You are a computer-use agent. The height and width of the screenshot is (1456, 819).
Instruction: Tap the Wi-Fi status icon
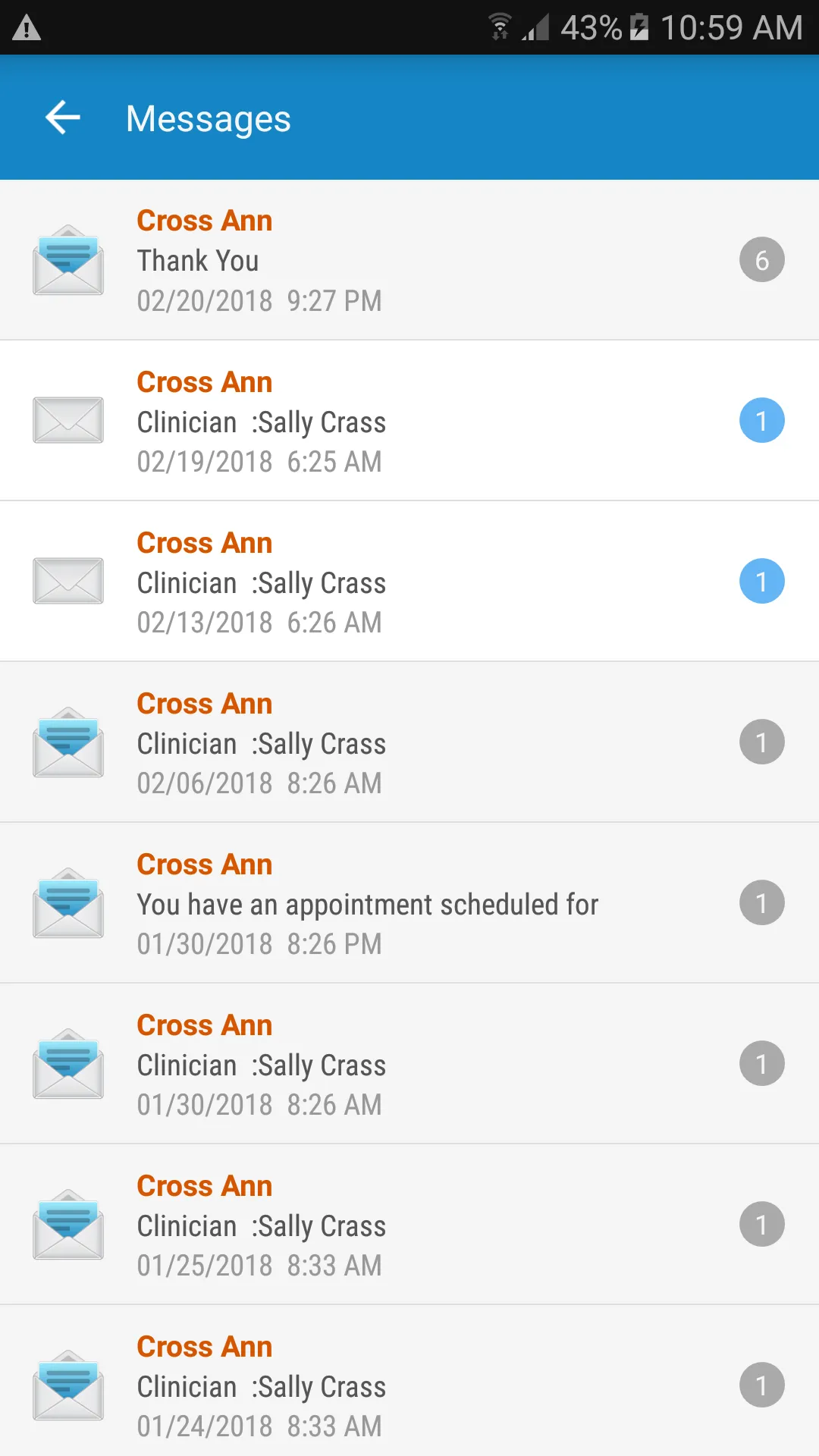(500, 25)
